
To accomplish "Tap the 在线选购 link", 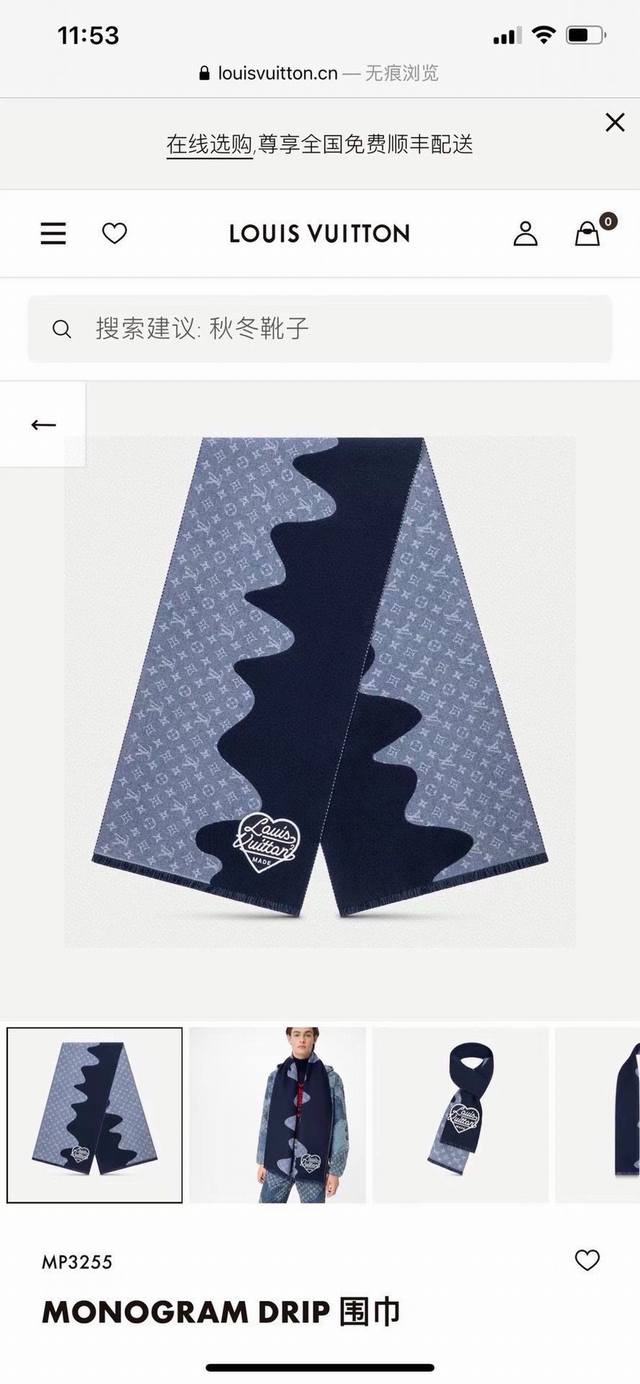I will tap(209, 145).
